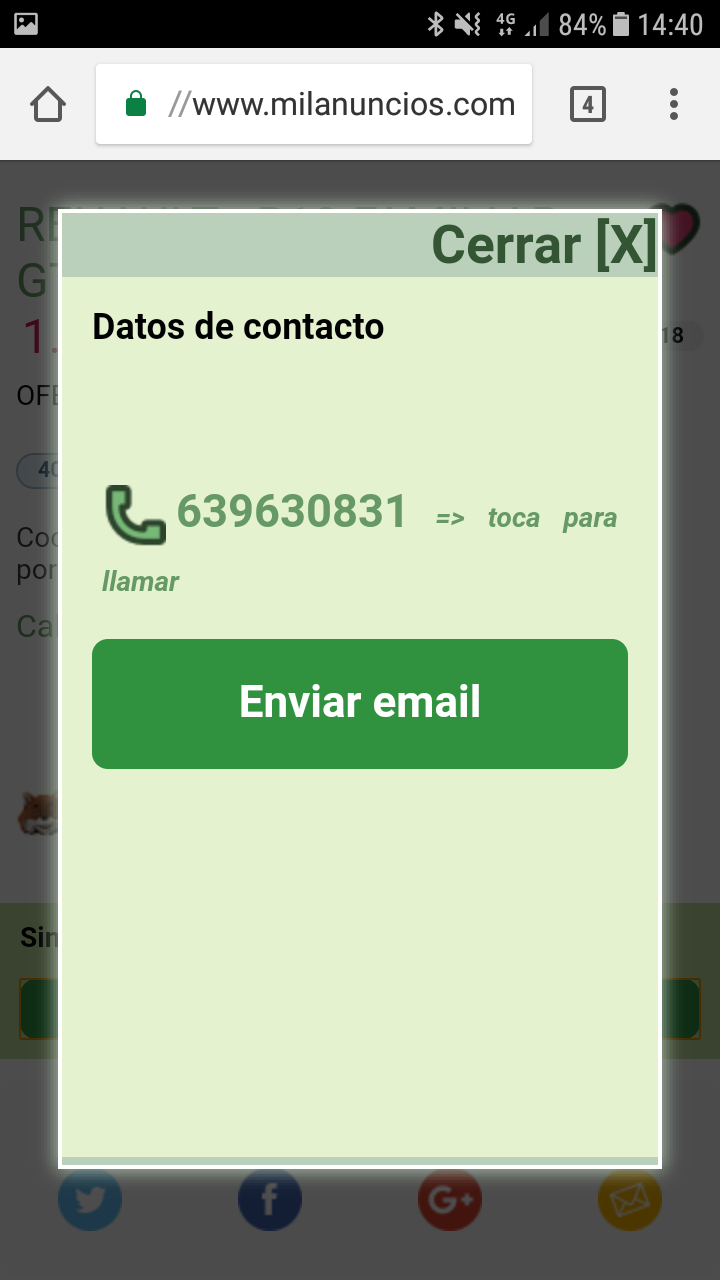
Task: Go to the browser home page
Action: click(x=48, y=104)
